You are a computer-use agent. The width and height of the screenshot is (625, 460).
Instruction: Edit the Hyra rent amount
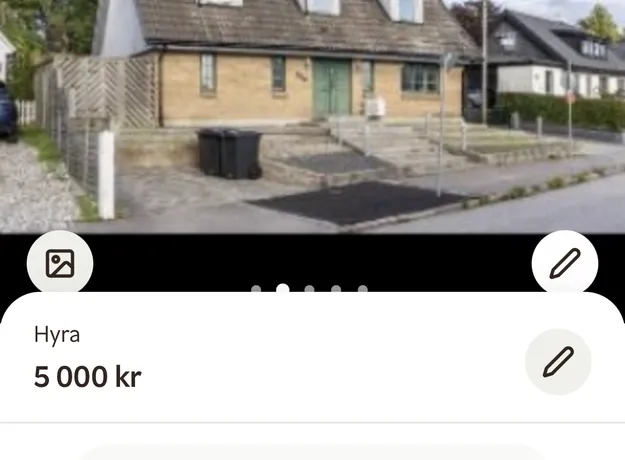(x=558, y=361)
